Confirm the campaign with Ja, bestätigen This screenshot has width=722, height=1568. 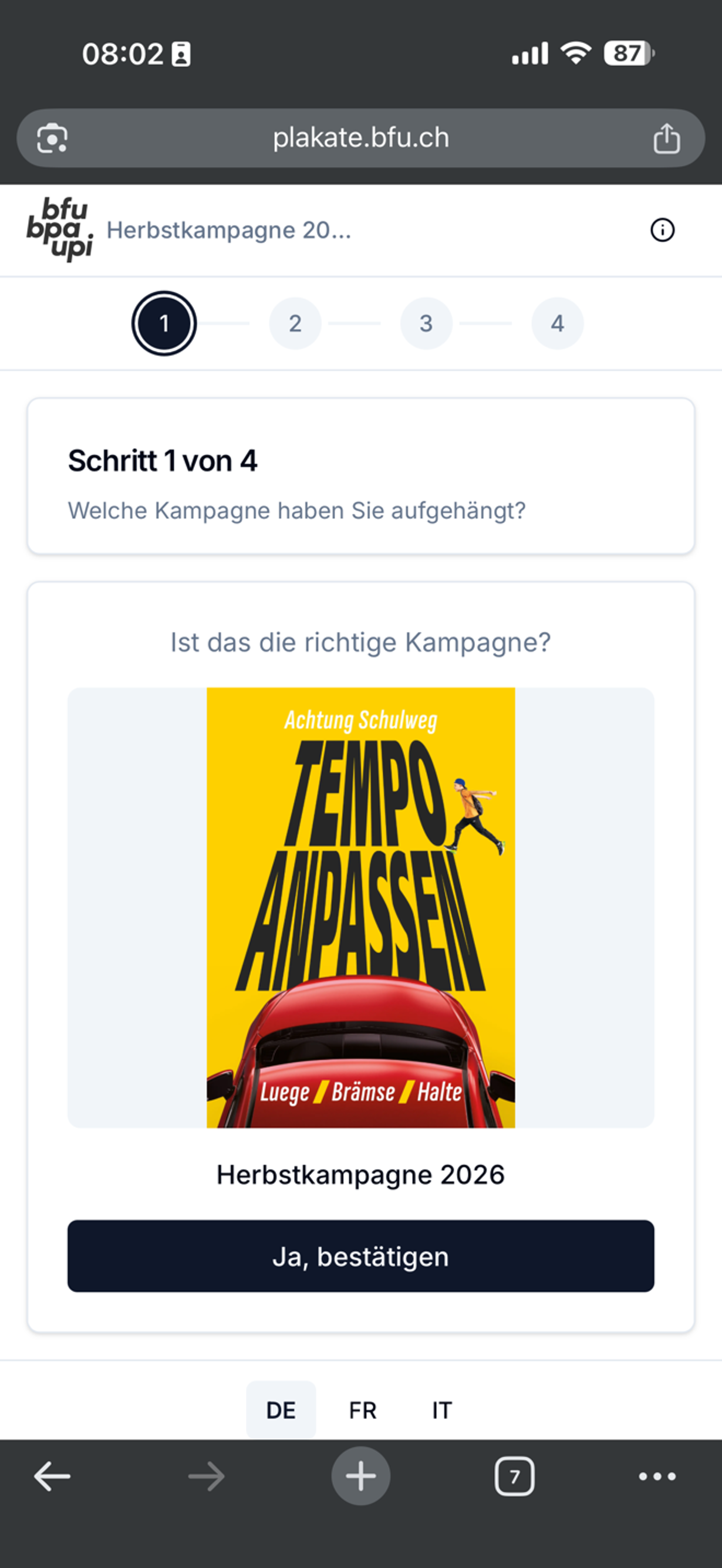(360, 1256)
